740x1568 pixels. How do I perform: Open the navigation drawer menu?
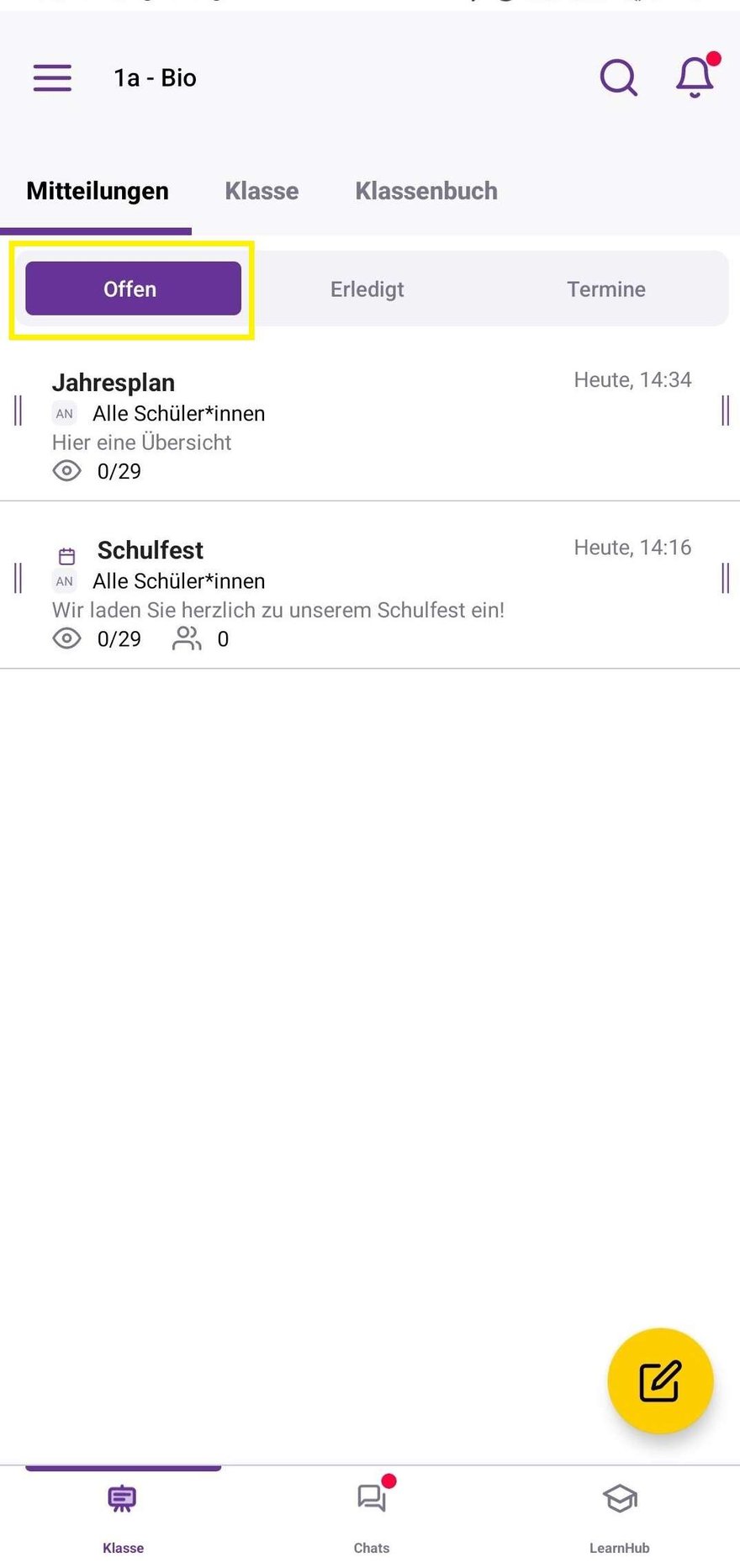click(x=51, y=77)
